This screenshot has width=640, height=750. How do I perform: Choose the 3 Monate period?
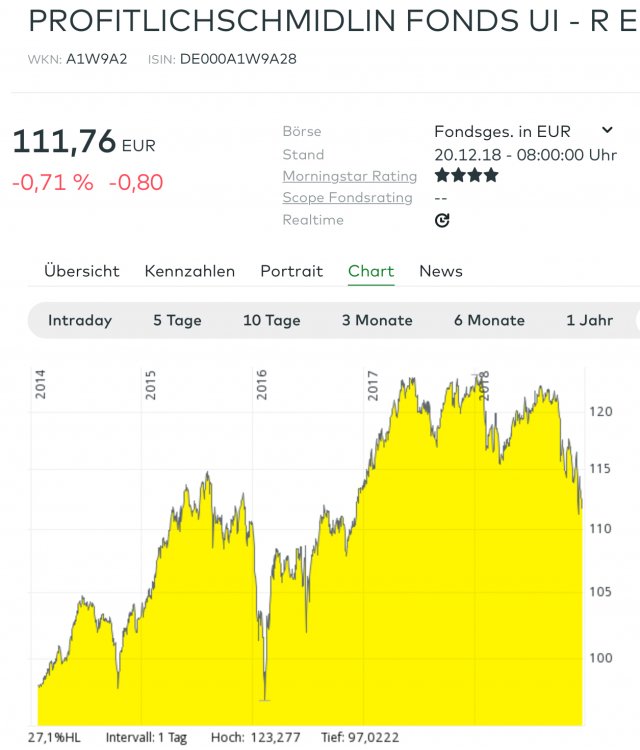[377, 320]
